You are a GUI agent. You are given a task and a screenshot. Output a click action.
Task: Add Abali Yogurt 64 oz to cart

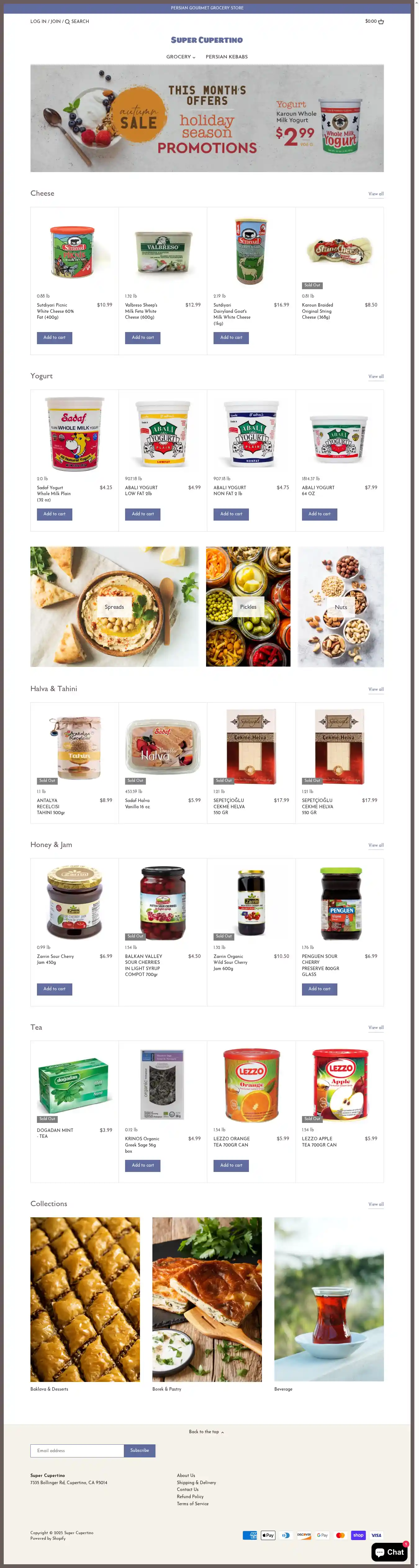[x=319, y=514]
